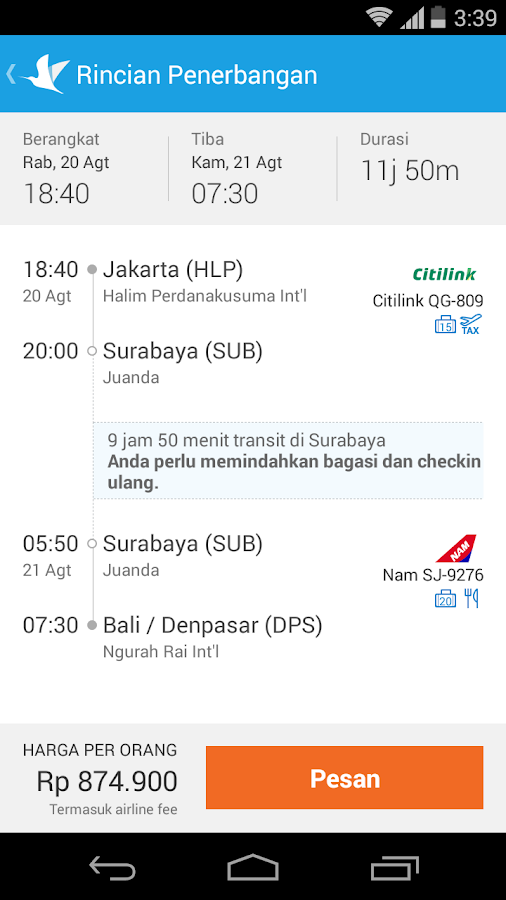Go back using the app bar arrow
This screenshot has width=506, height=900.
point(11,74)
